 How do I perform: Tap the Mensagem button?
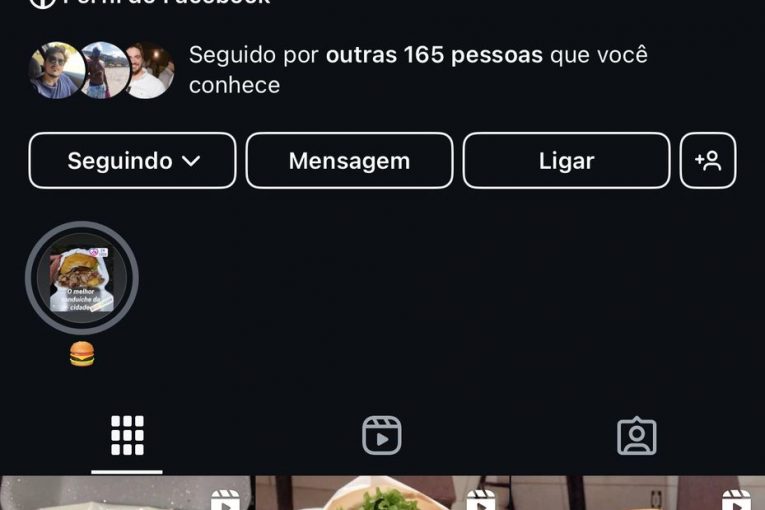349,161
